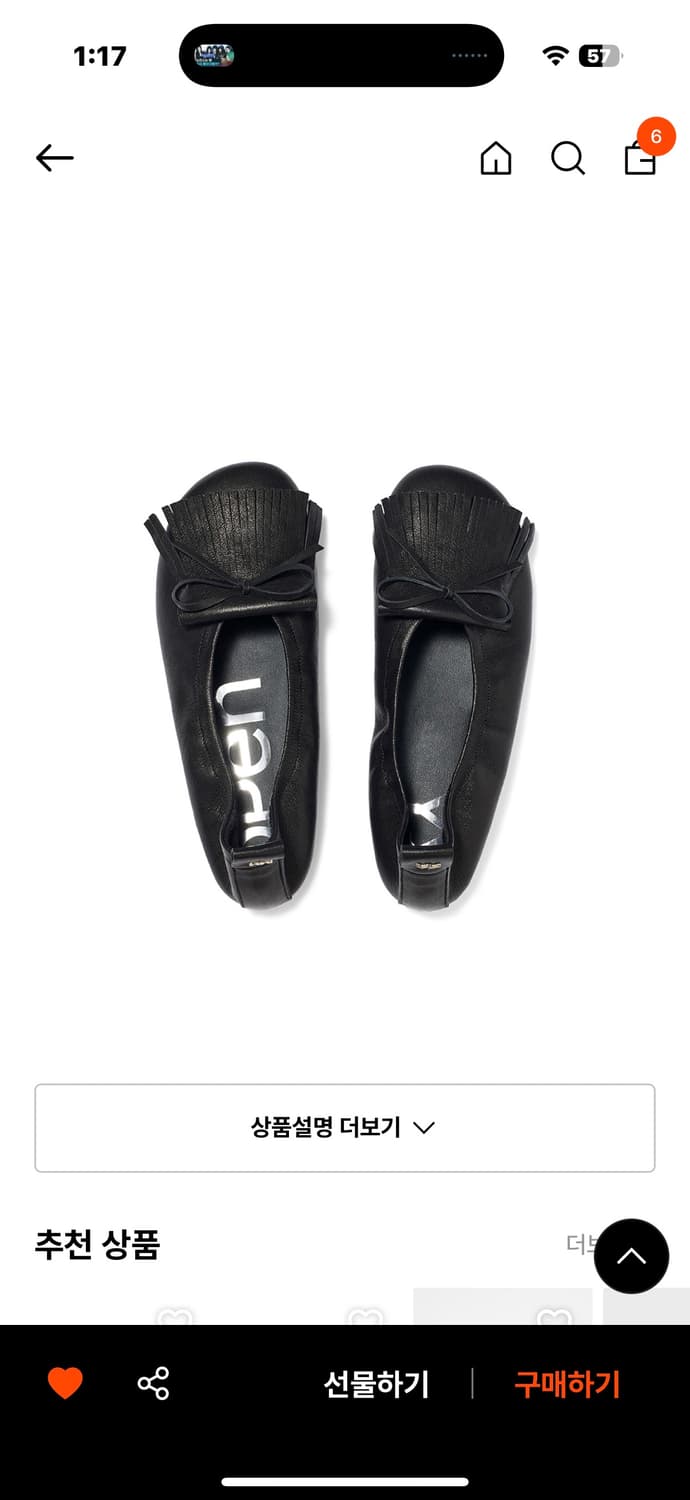This screenshot has width=690, height=1500.
Task: Open the home icon
Action: [x=496, y=158]
